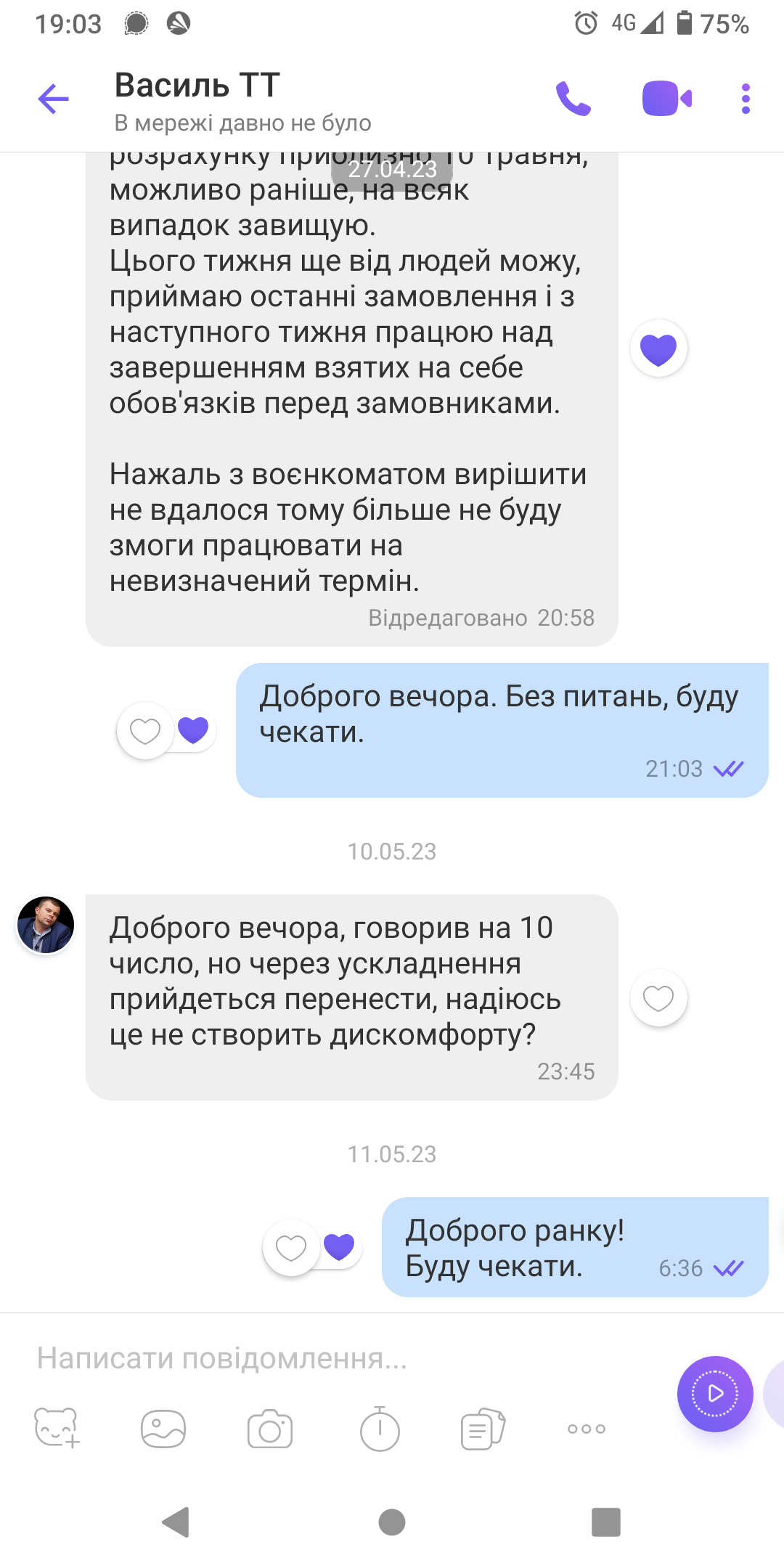Viewport: 784px width, 1568px height.
Task: Record a video message with purple button
Action: point(715,1394)
